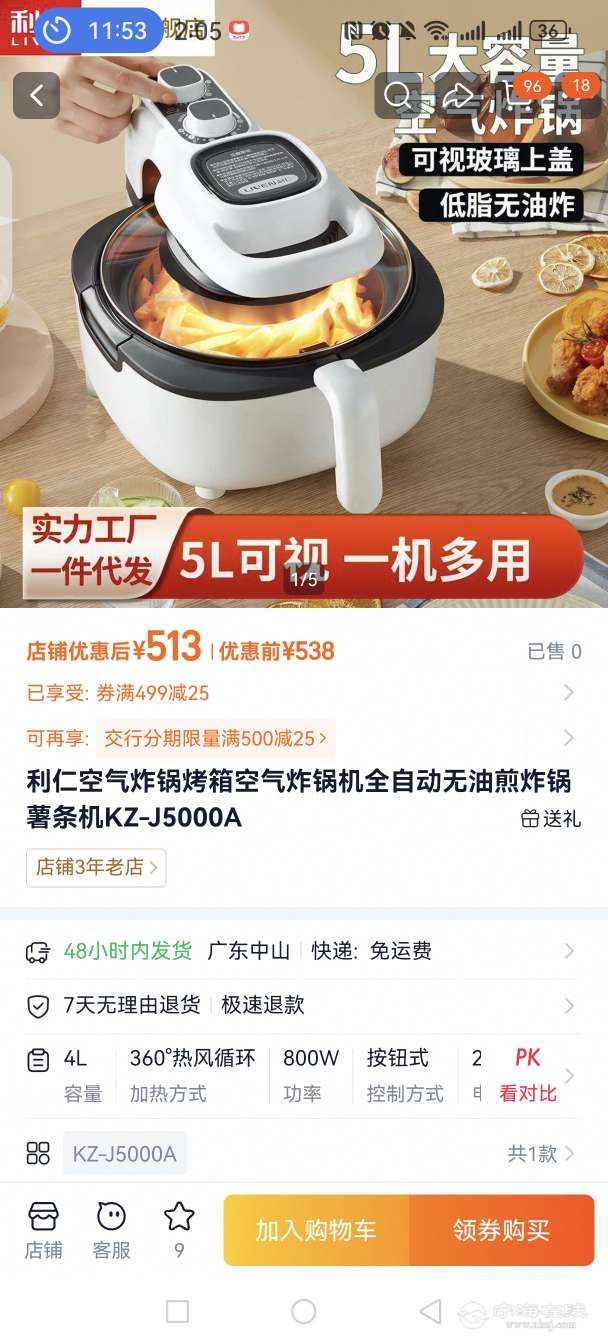Expand the 共1款 variants list

click(x=540, y=1154)
